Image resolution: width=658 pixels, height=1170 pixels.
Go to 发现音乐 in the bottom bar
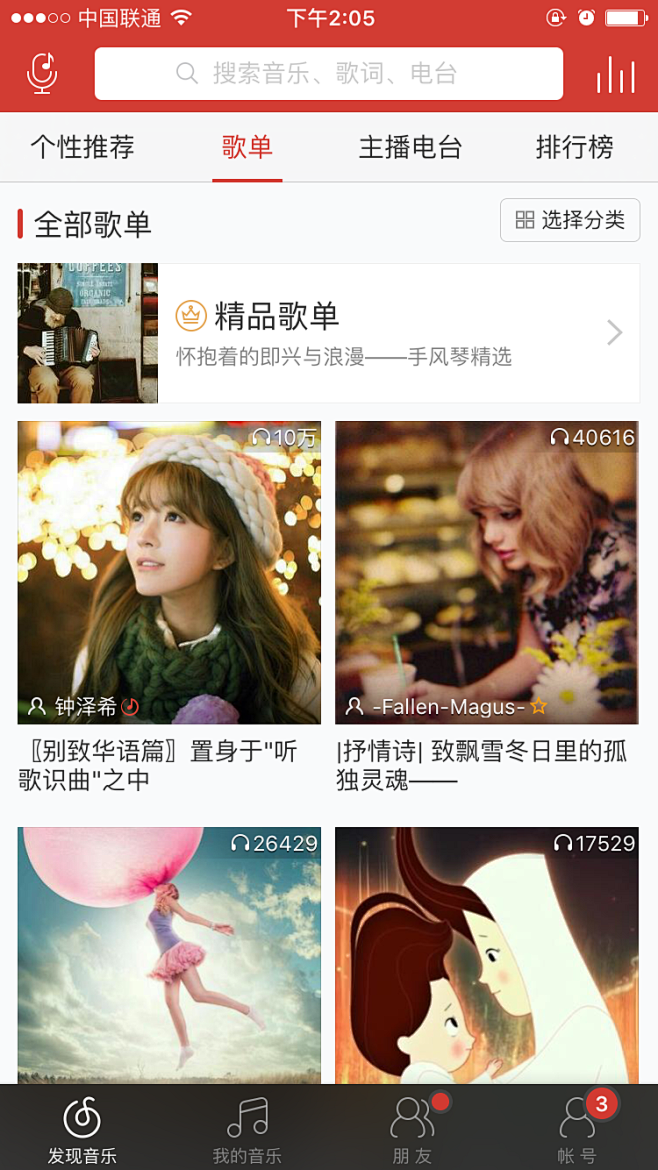point(82,1130)
